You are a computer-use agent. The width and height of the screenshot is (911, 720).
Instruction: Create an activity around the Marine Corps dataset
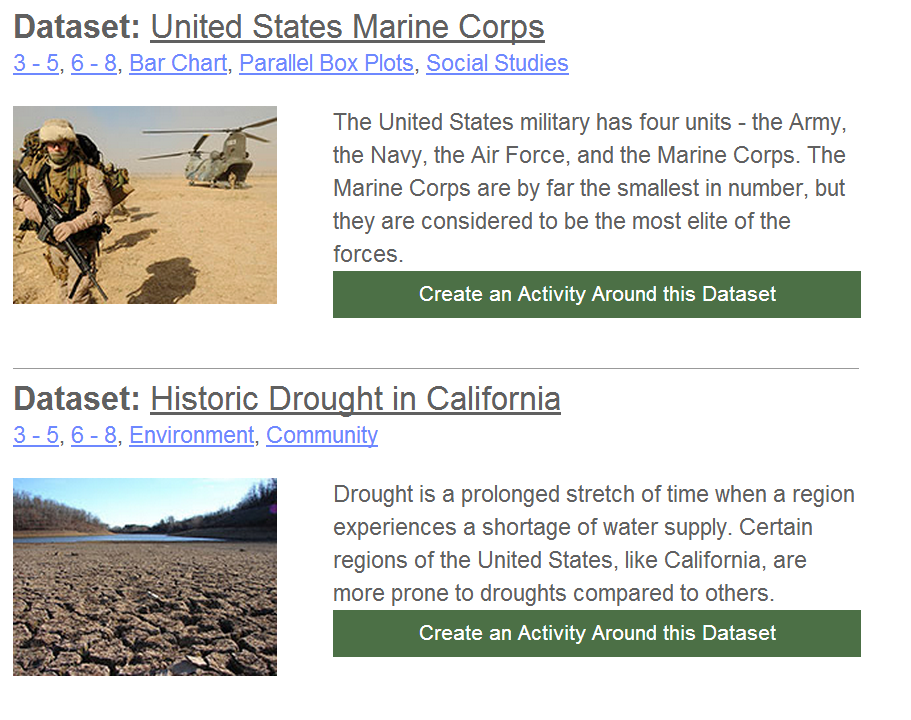(597, 294)
